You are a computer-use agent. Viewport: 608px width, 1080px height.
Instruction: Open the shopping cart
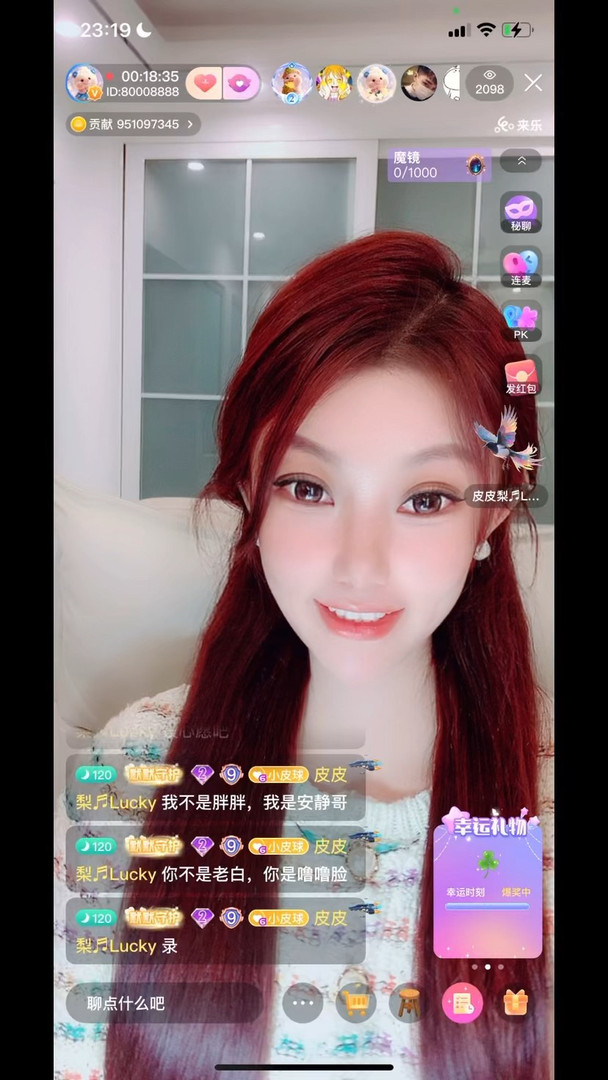[355, 1003]
